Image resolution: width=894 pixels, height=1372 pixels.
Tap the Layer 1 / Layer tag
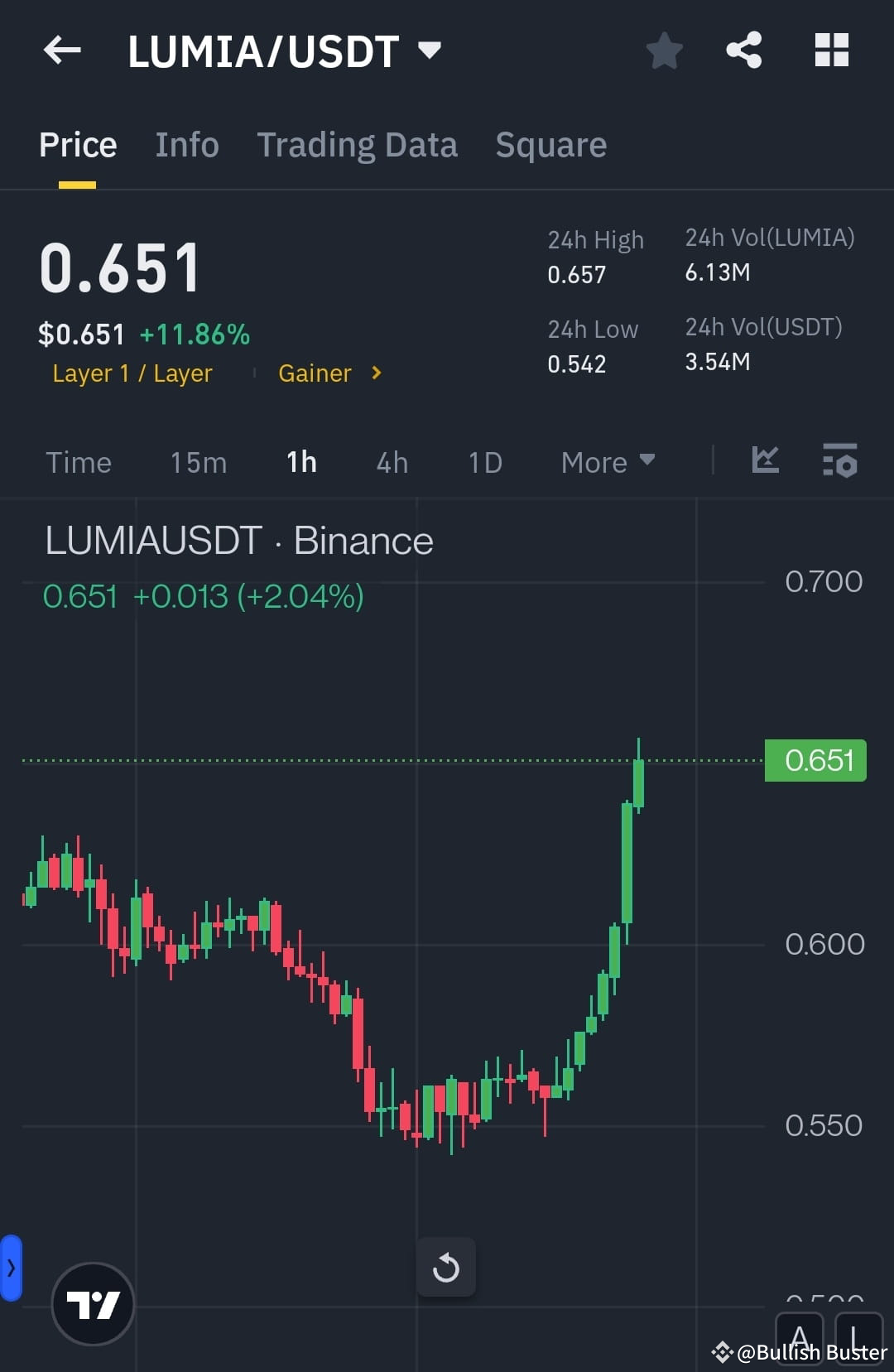click(x=132, y=373)
